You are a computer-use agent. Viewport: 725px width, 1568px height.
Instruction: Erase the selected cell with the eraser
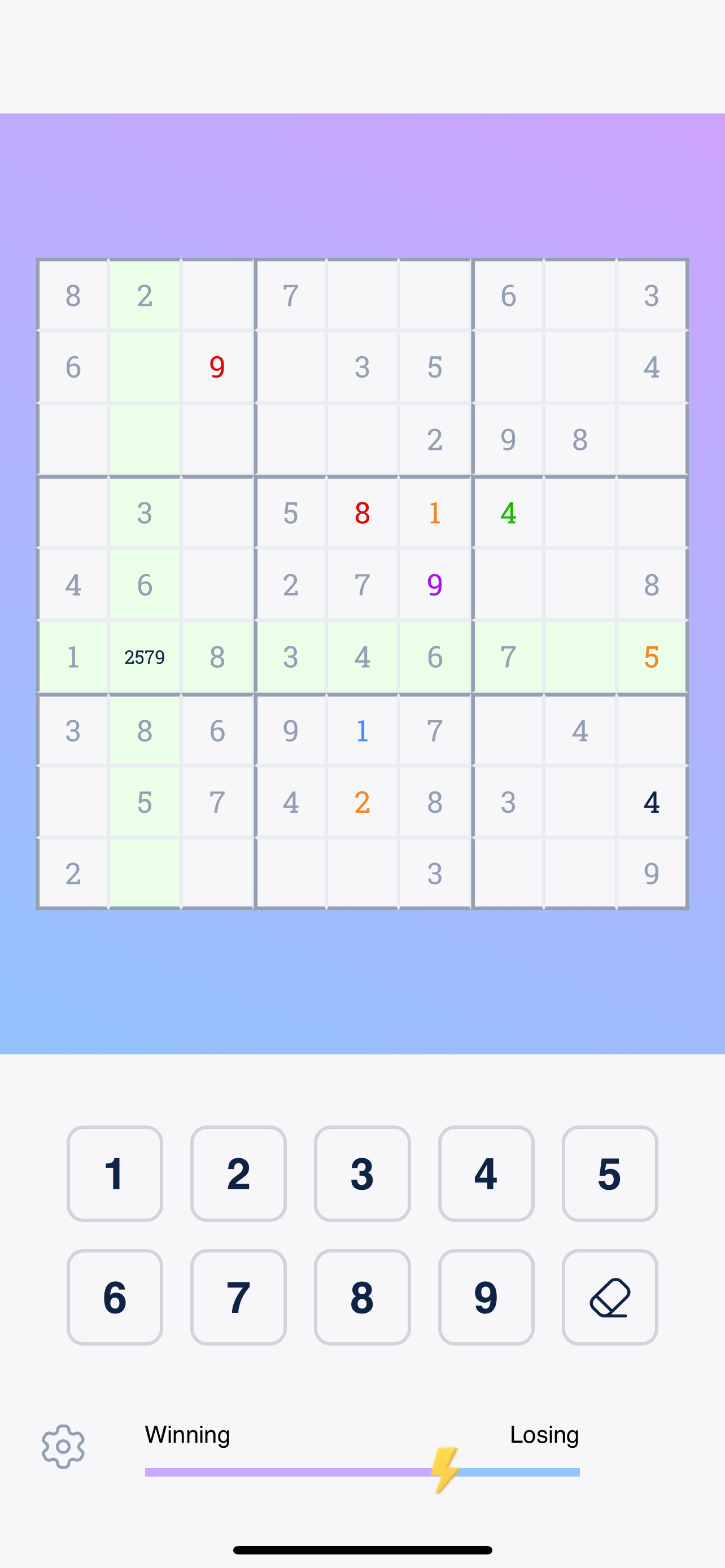609,1297
